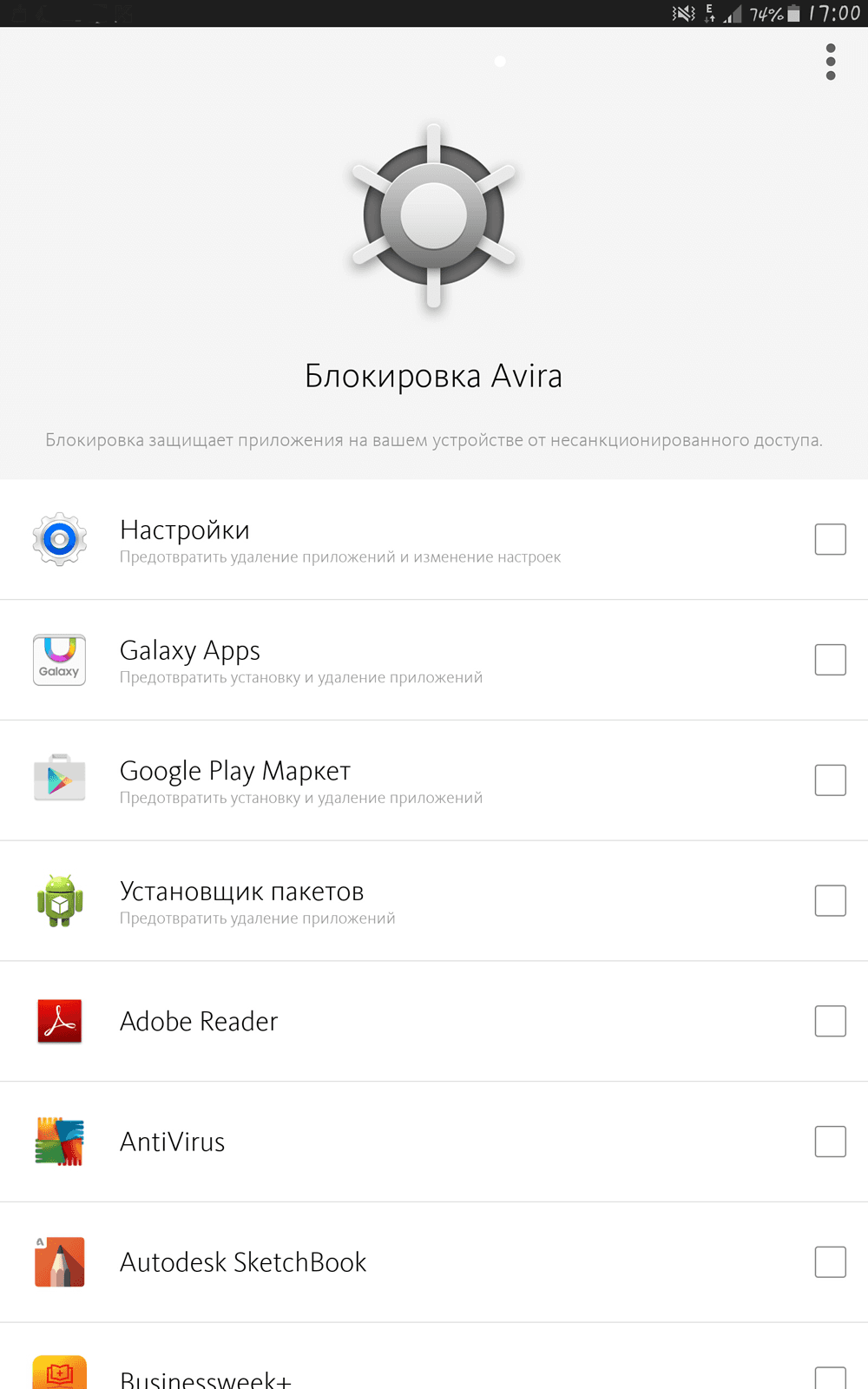
Task: Check the Настройки lock checkbox
Action: pos(830,539)
